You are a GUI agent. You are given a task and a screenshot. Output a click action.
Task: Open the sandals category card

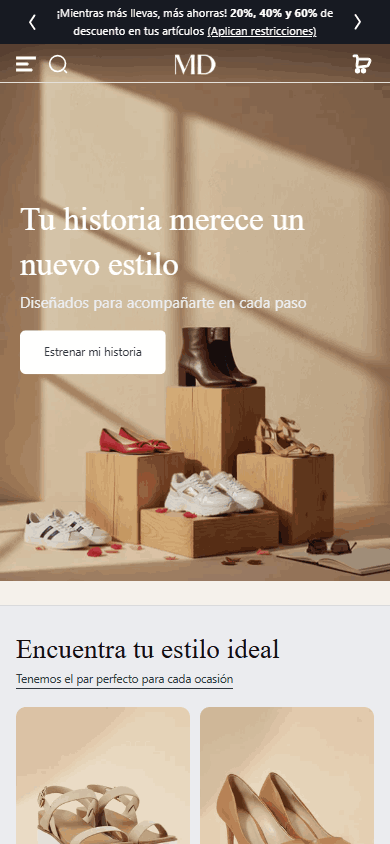click(103, 775)
